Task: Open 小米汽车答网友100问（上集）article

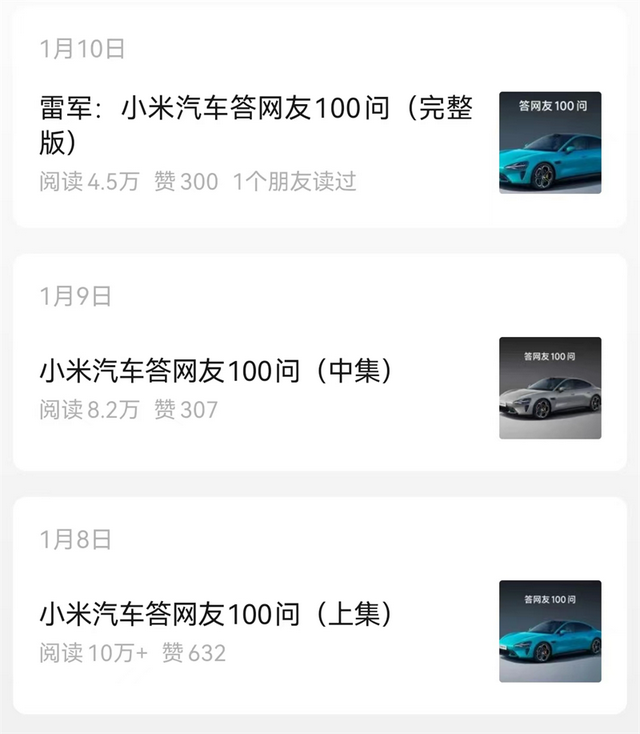Action: (x=215, y=614)
